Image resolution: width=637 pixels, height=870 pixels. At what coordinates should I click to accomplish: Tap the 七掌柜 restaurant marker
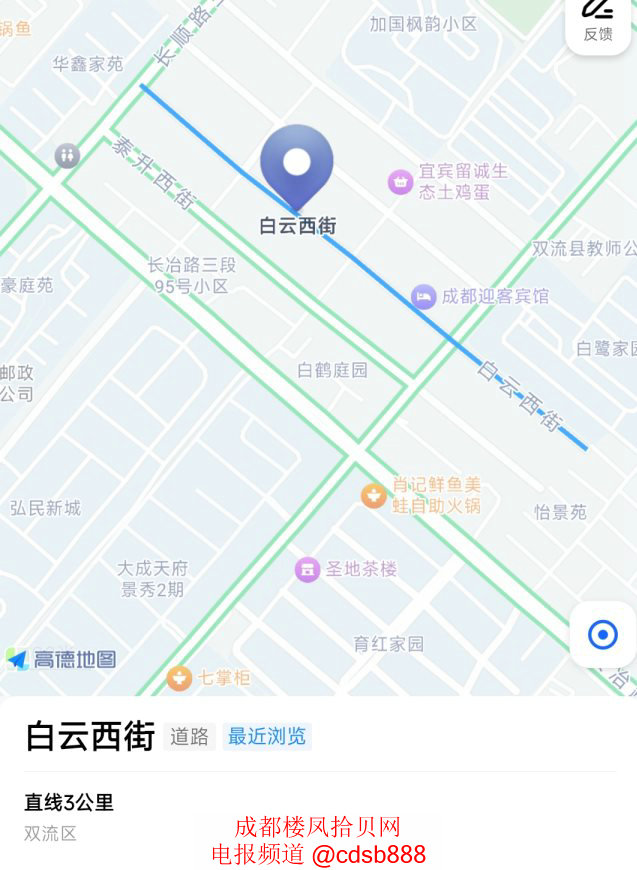[180, 678]
